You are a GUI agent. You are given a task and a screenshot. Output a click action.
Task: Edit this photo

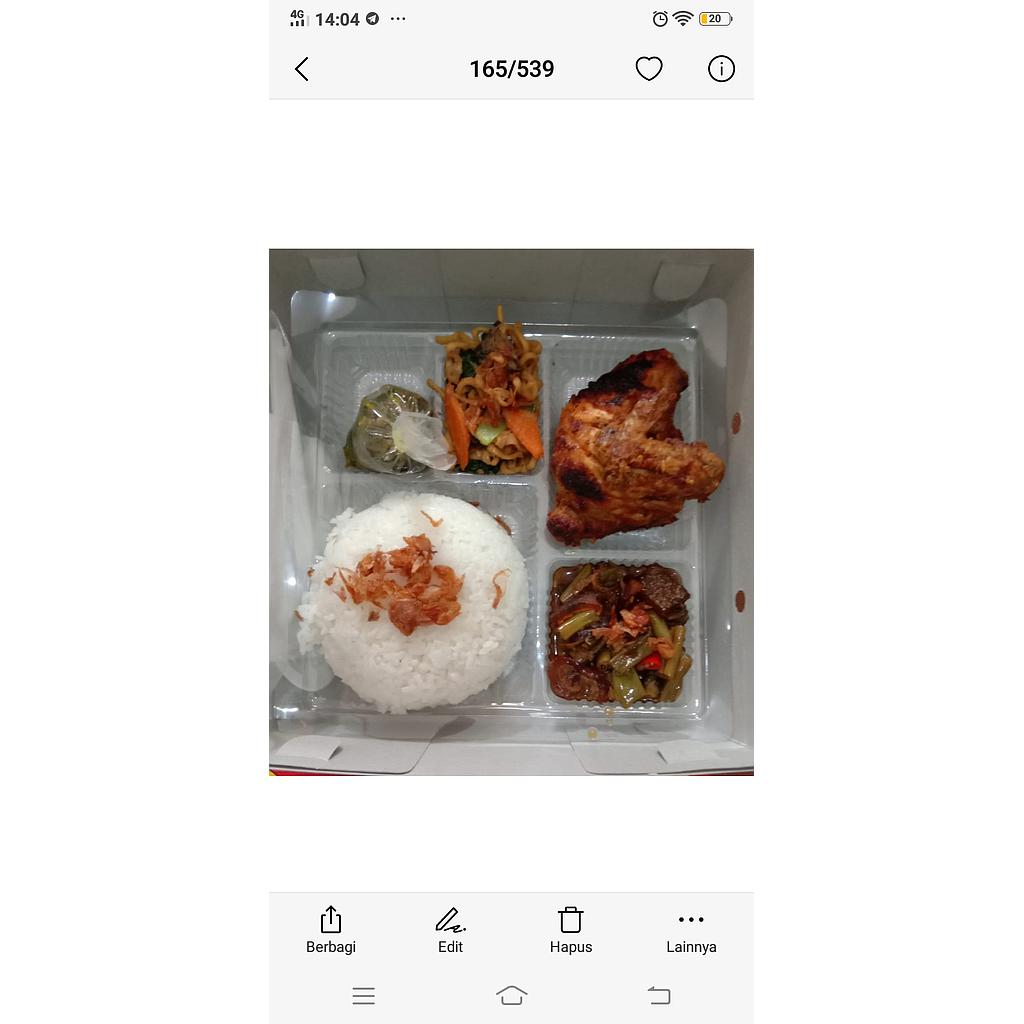pyautogui.click(x=450, y=930)
